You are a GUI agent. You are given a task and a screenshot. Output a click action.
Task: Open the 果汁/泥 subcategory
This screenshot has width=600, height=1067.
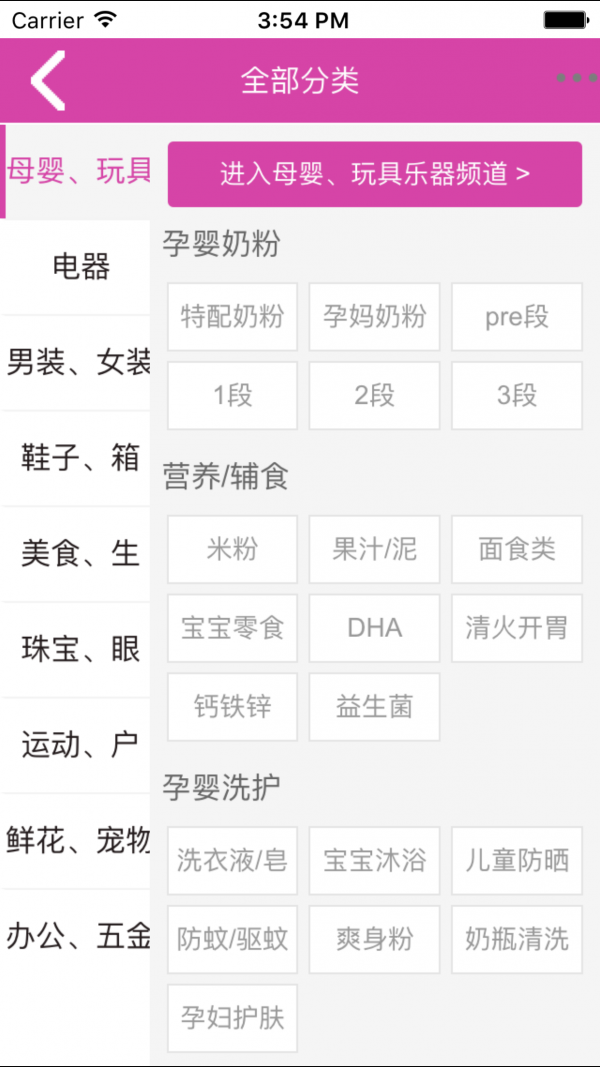coord(374,549)
